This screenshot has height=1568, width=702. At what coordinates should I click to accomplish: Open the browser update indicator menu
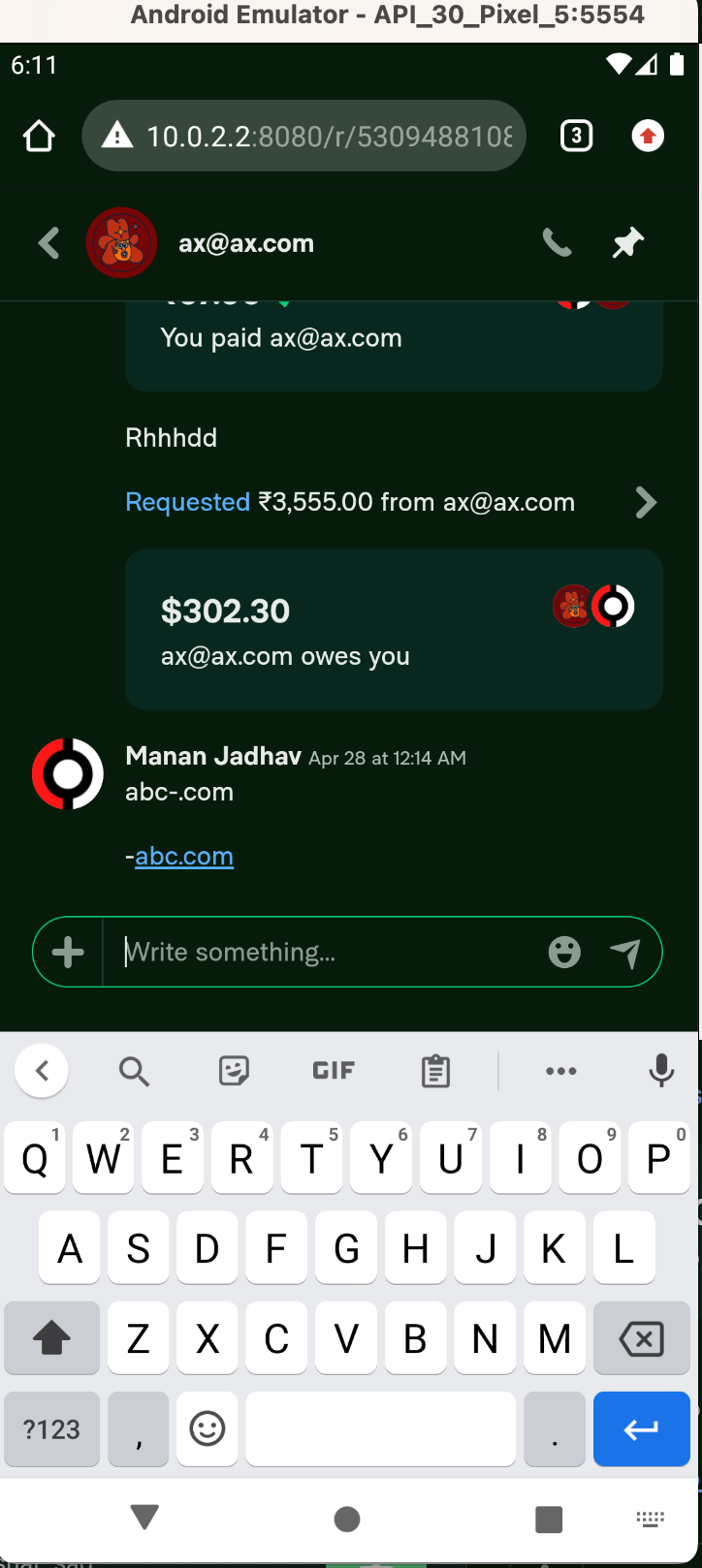648,136
